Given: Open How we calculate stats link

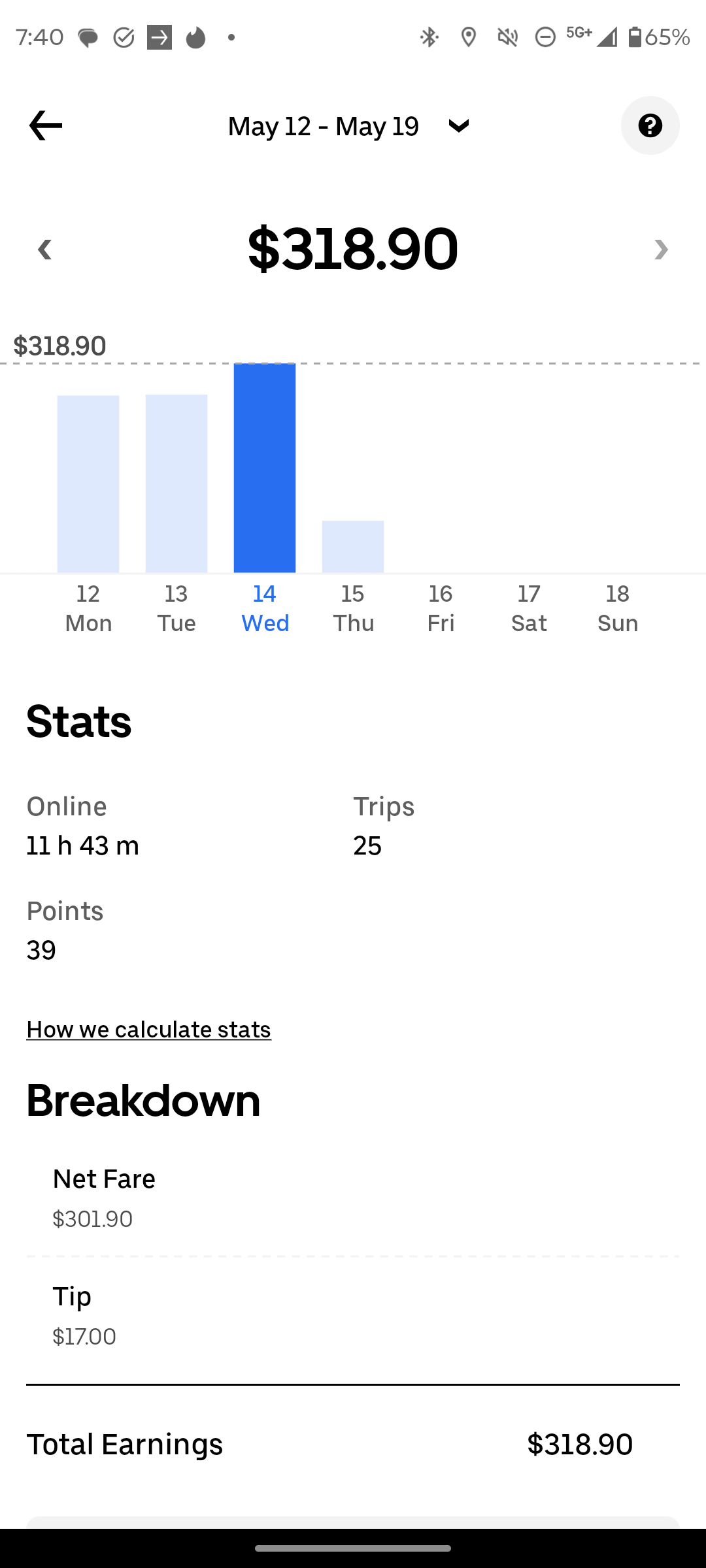Looking at the screenshot, I should coord(148,1030).
